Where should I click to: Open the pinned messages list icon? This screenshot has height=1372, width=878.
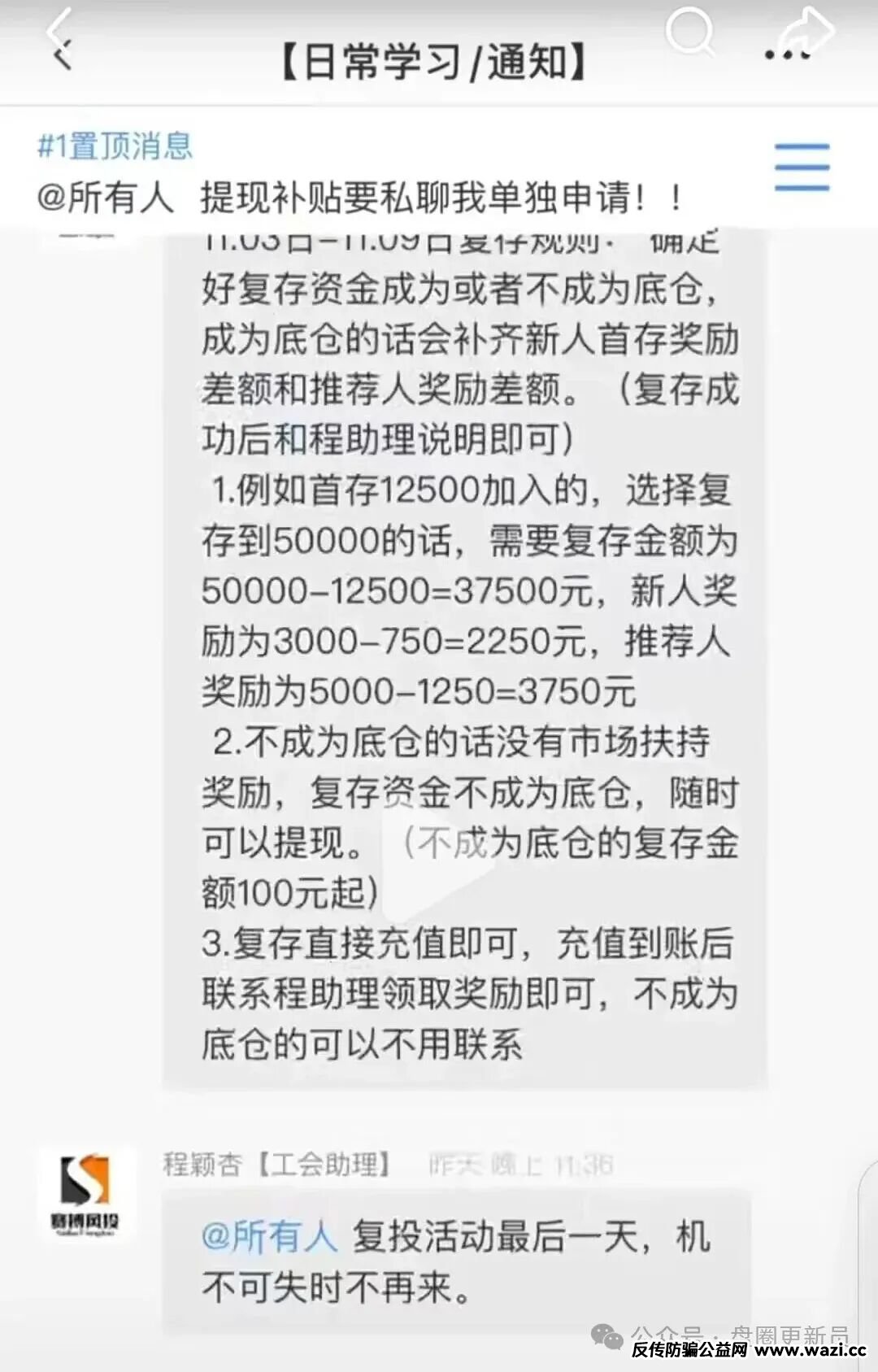pos(802,168)
